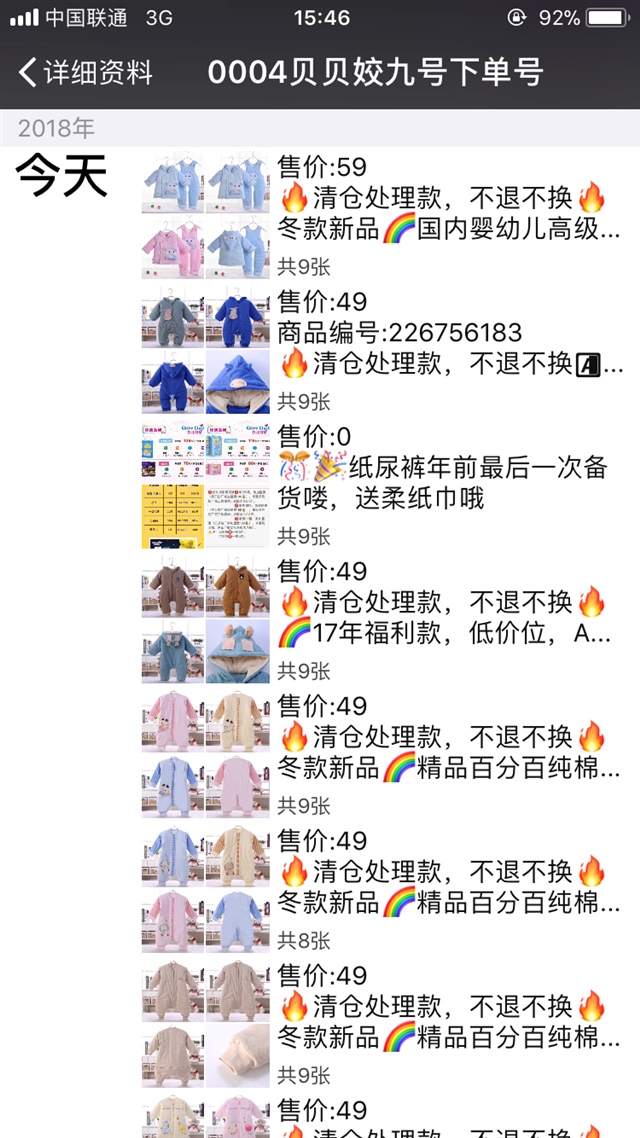View photos of the blue hooded romper post
640x1138 pixels.
pyautogui.click(x=205, y=349)
